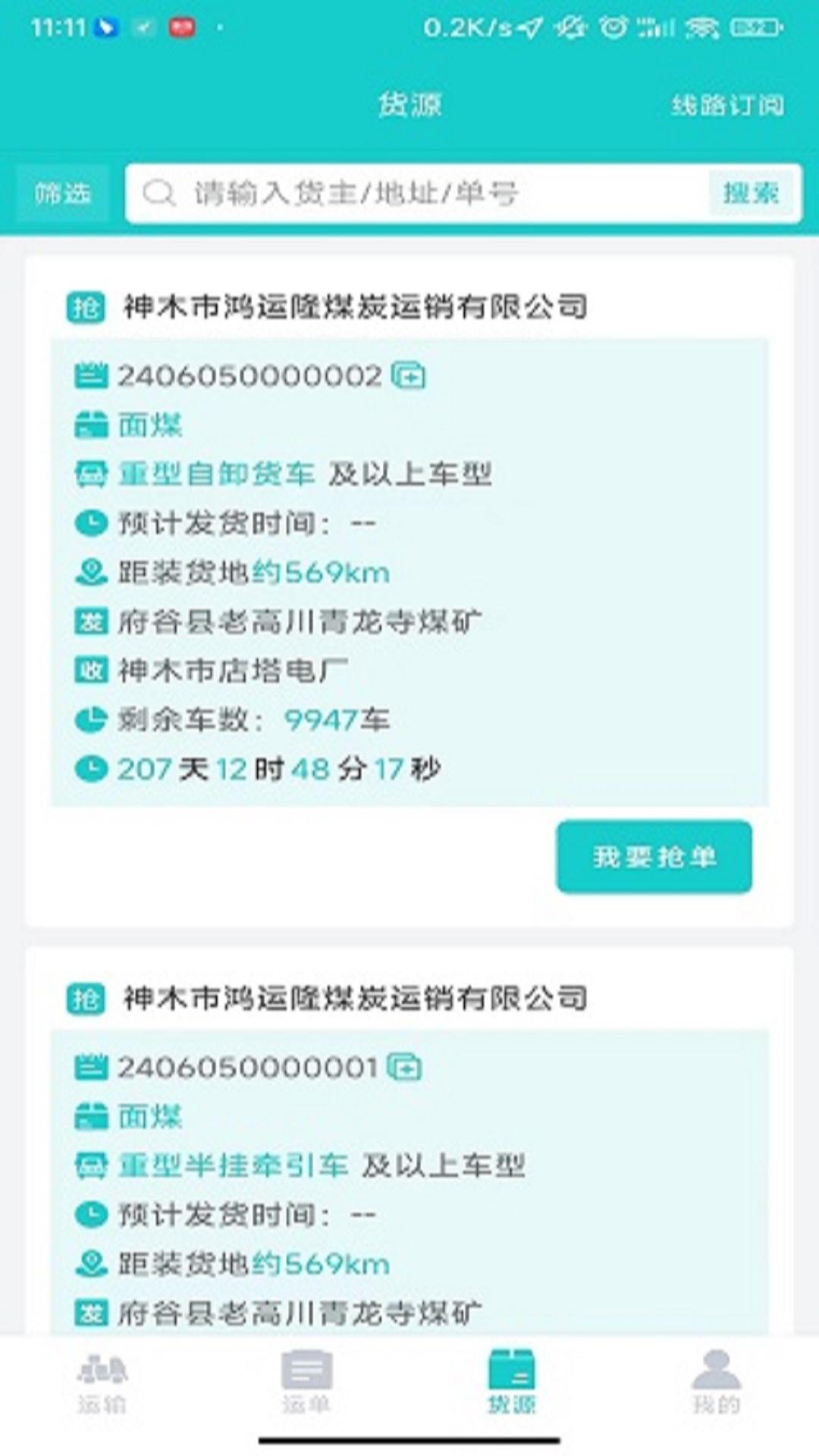This screenshot has width=819, height=1456.
Task: Copy order number 2406050000001
Action: 404,1068
